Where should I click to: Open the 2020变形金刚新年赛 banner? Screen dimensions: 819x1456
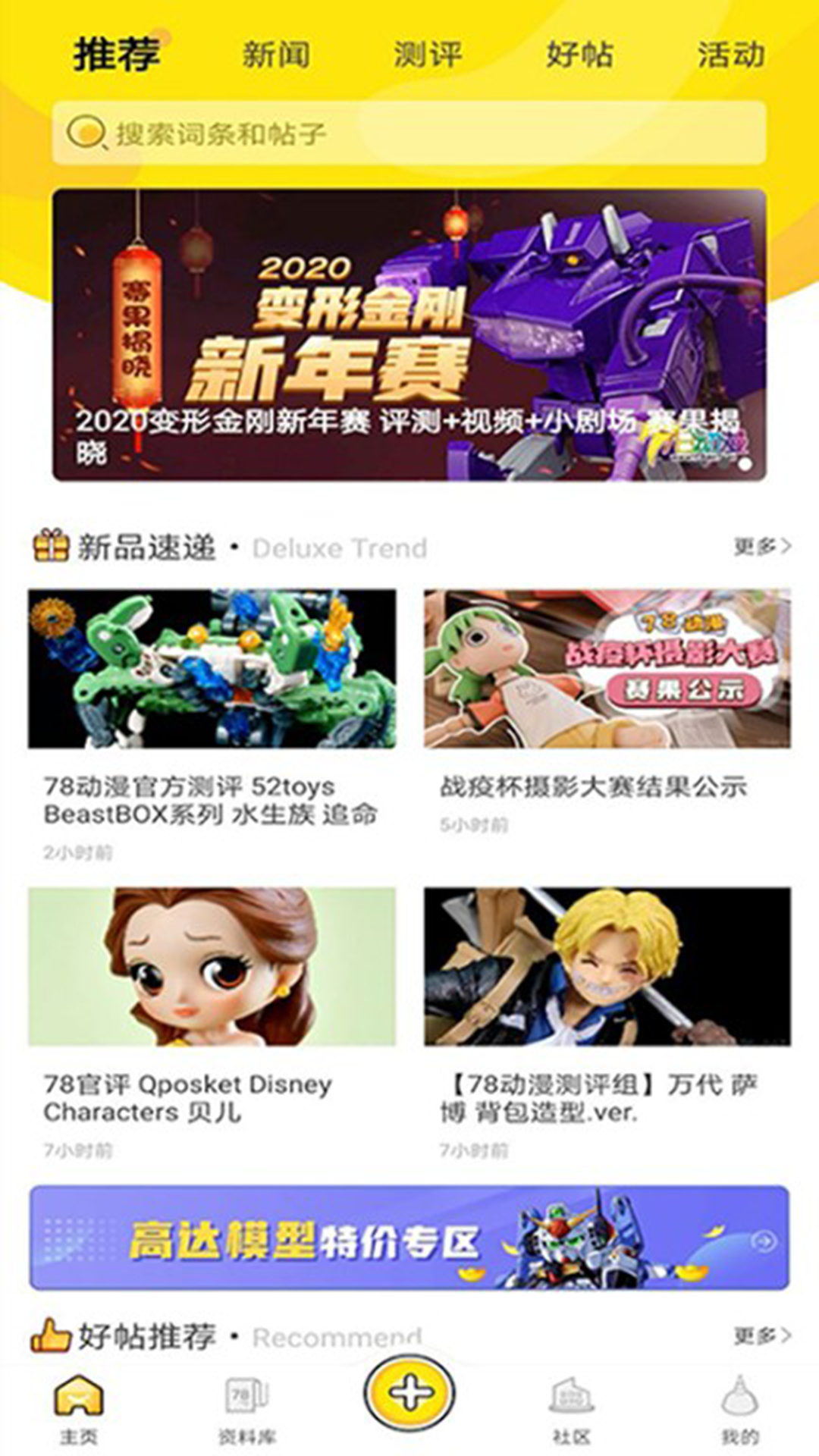click(409, 334)
